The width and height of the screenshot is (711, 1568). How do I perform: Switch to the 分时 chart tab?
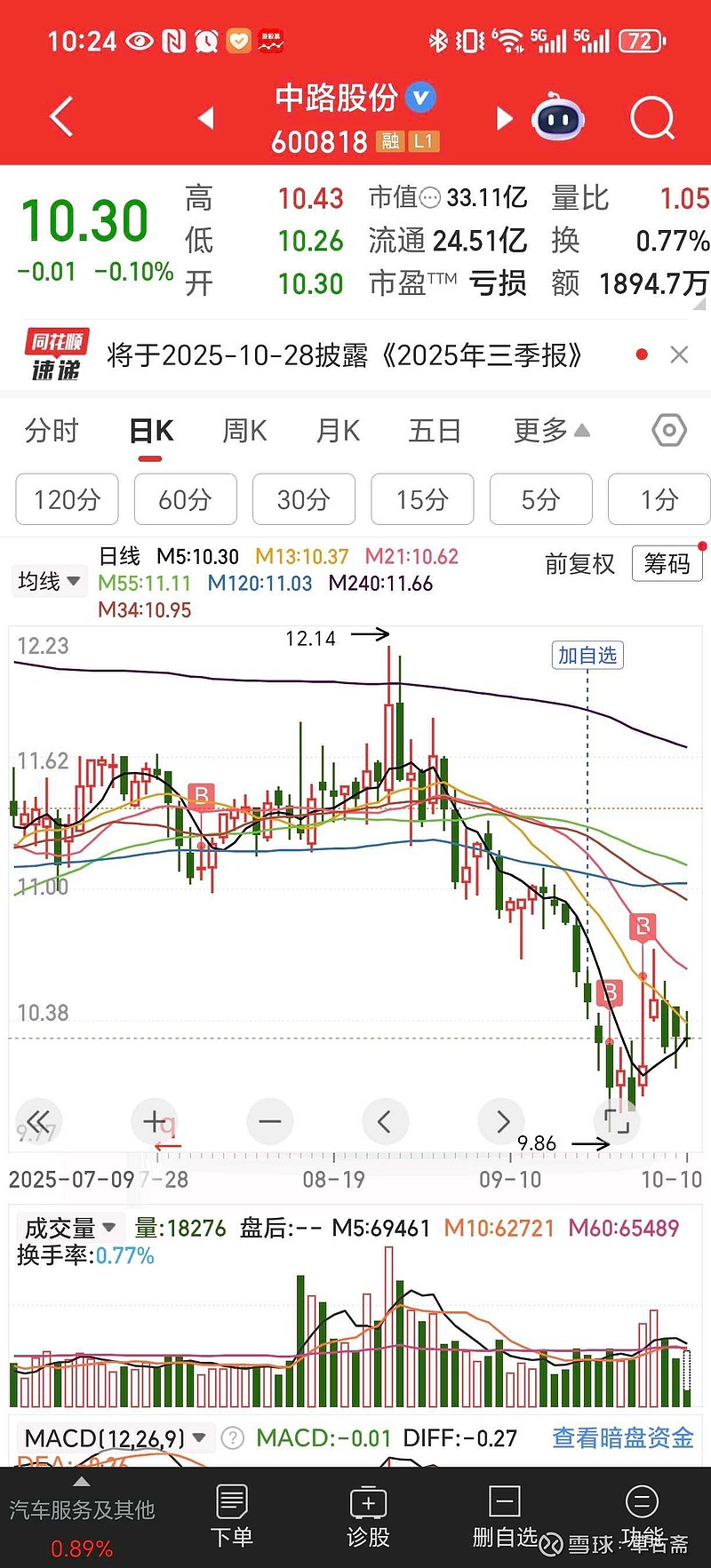point(52,431)
